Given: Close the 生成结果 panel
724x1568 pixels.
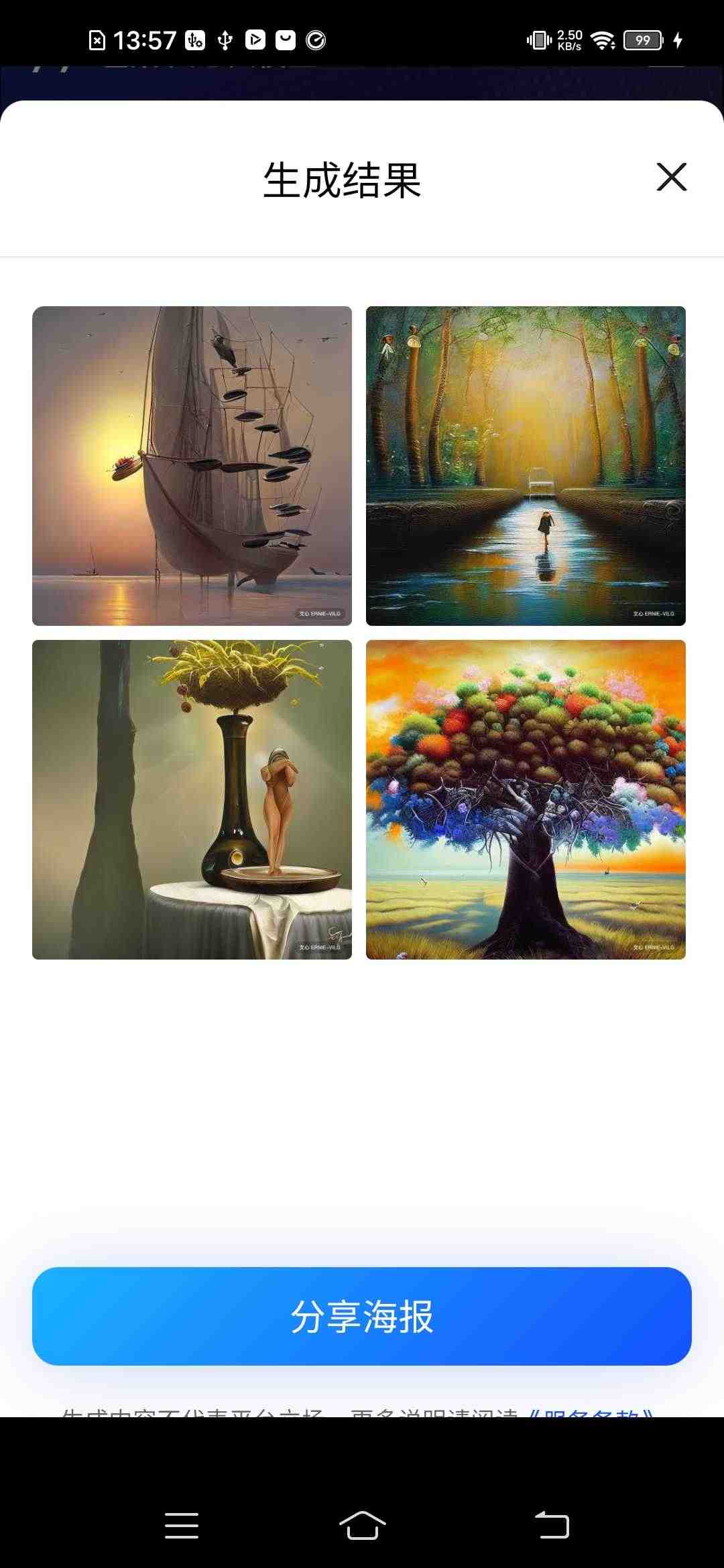Looking at the screenshot, I should [x=671, y=178].
